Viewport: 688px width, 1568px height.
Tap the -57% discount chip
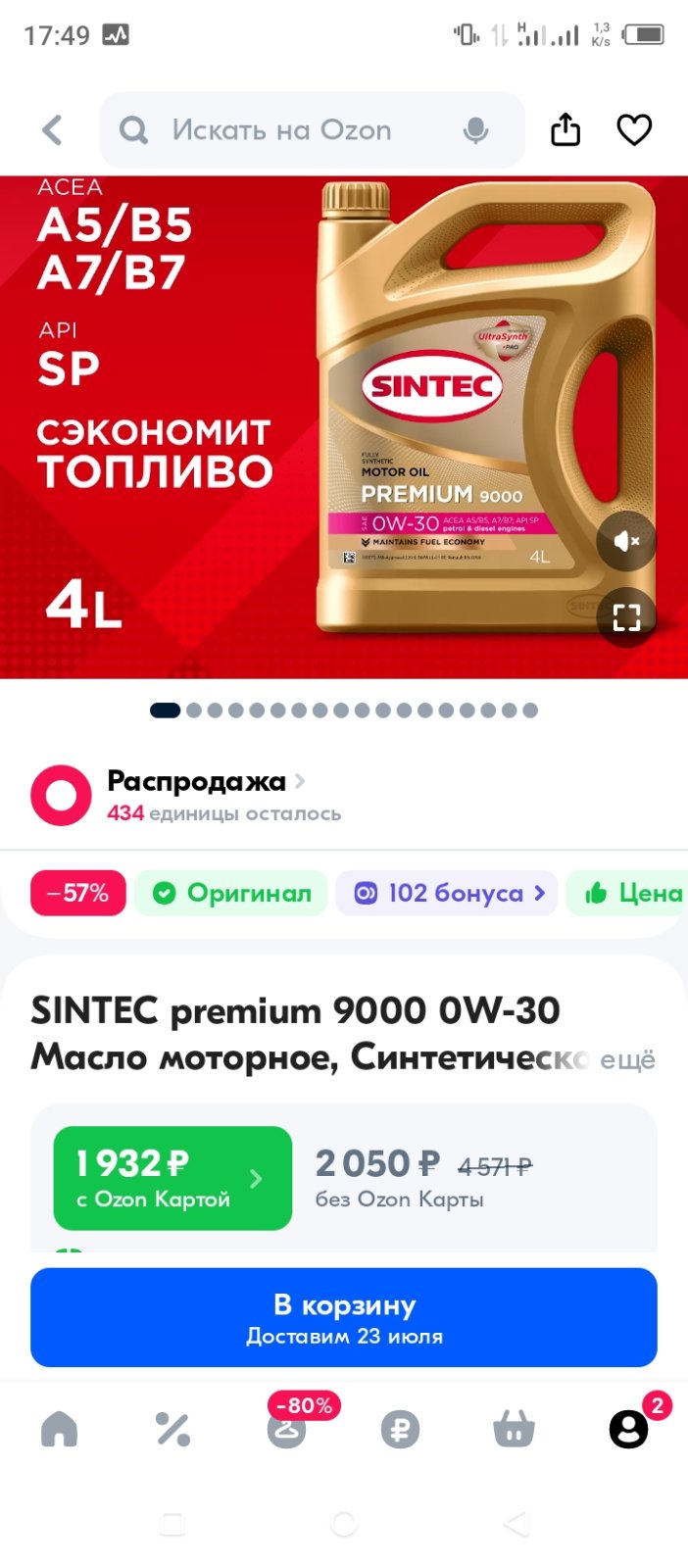point(78,893)
